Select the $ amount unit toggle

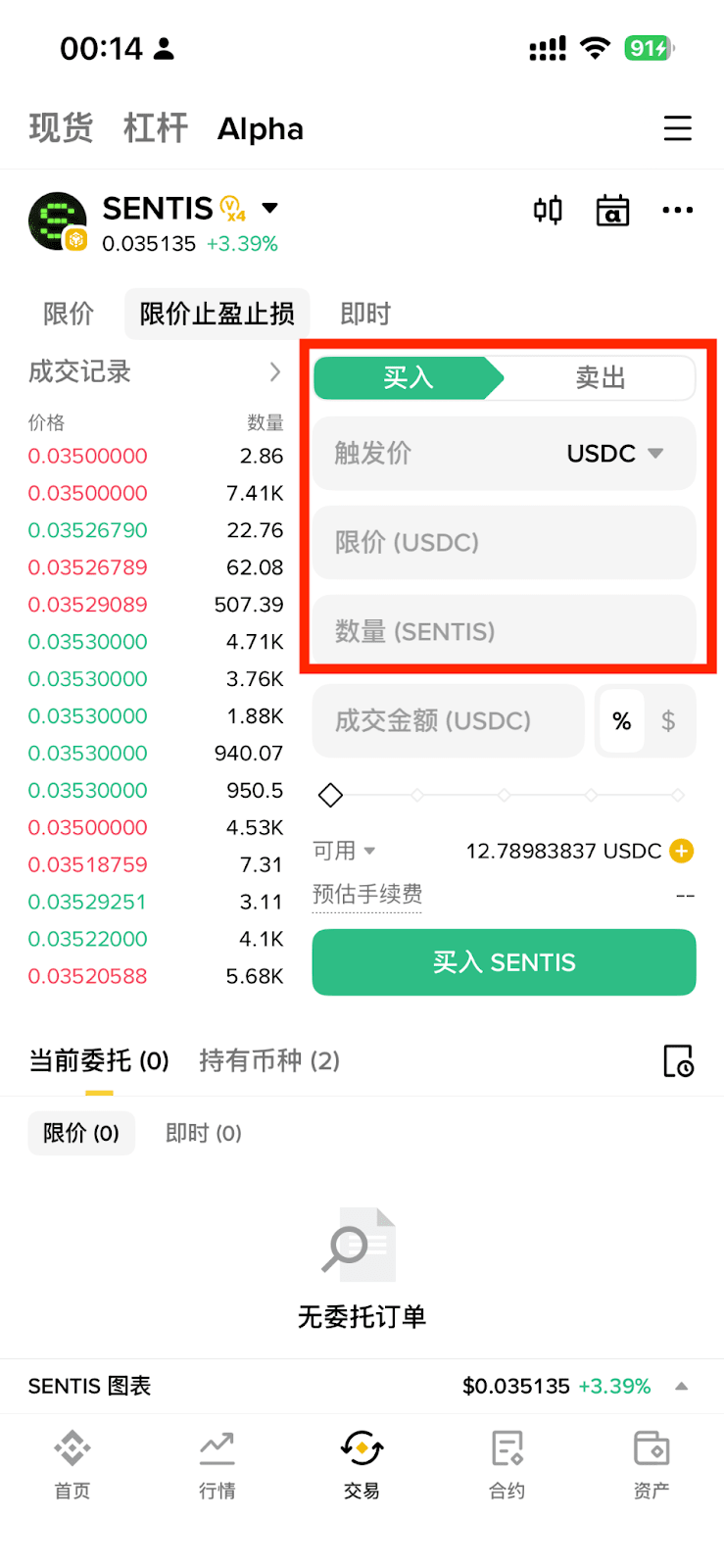point(669,721)
